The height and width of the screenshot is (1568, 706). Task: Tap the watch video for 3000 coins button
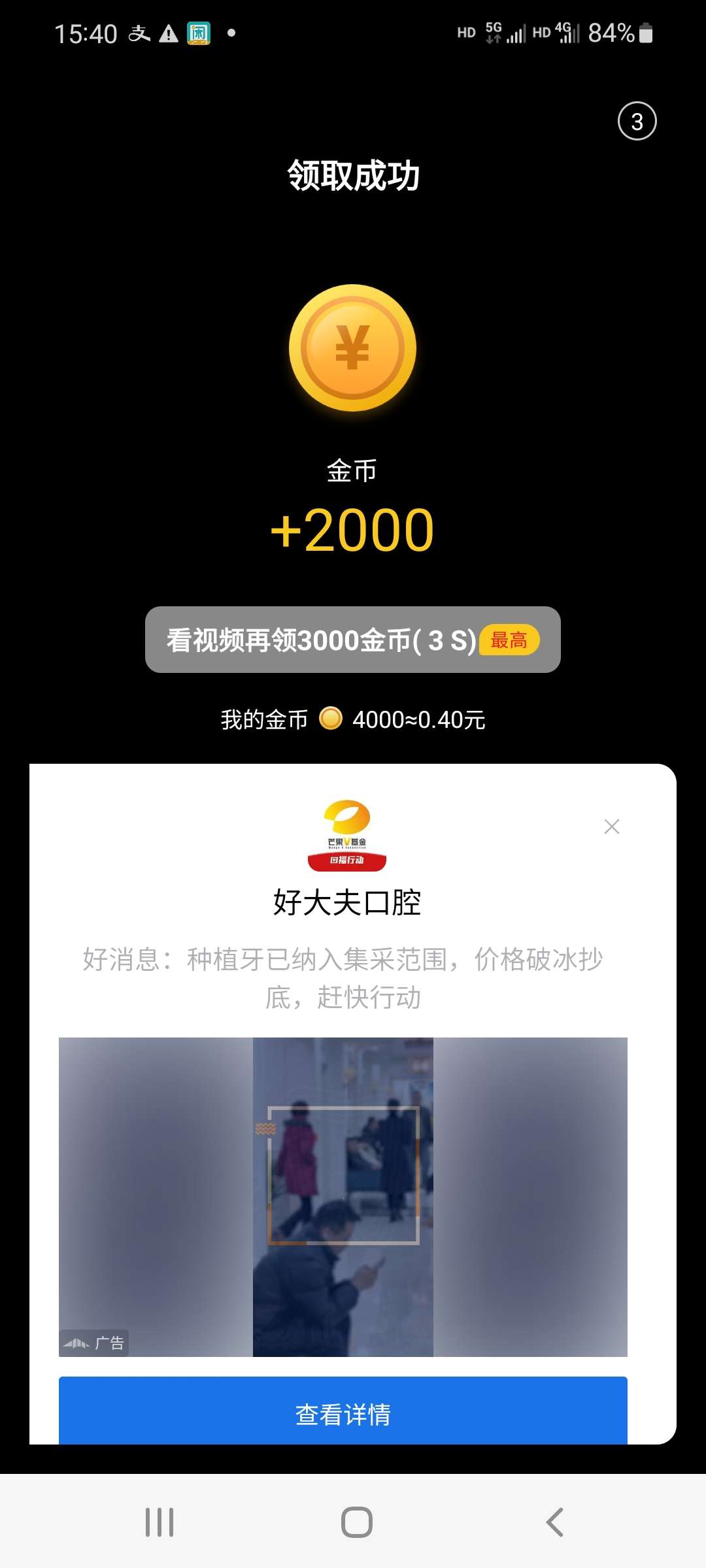pos(353,640)
